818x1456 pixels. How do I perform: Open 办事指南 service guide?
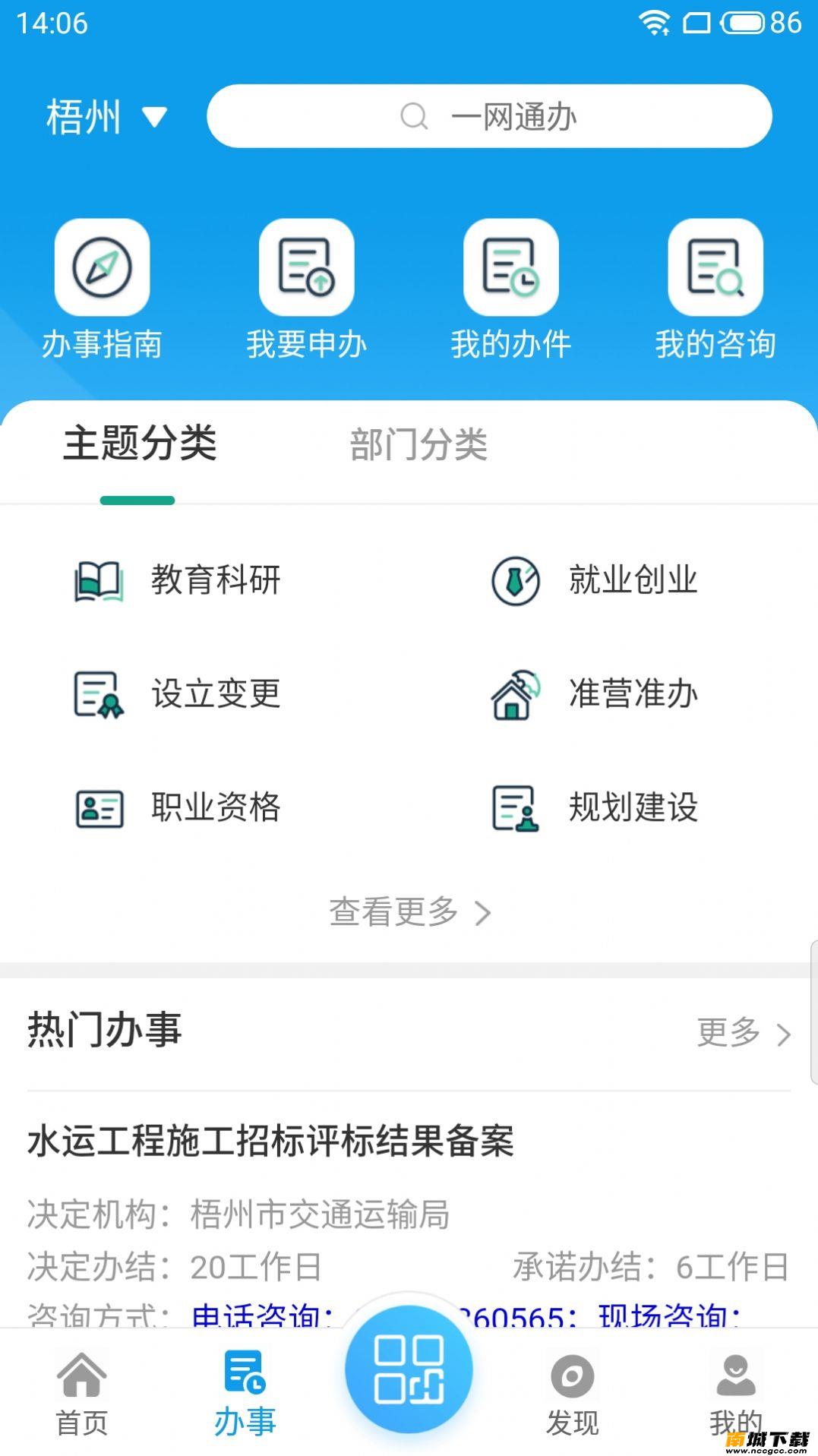tap(102, 289)
